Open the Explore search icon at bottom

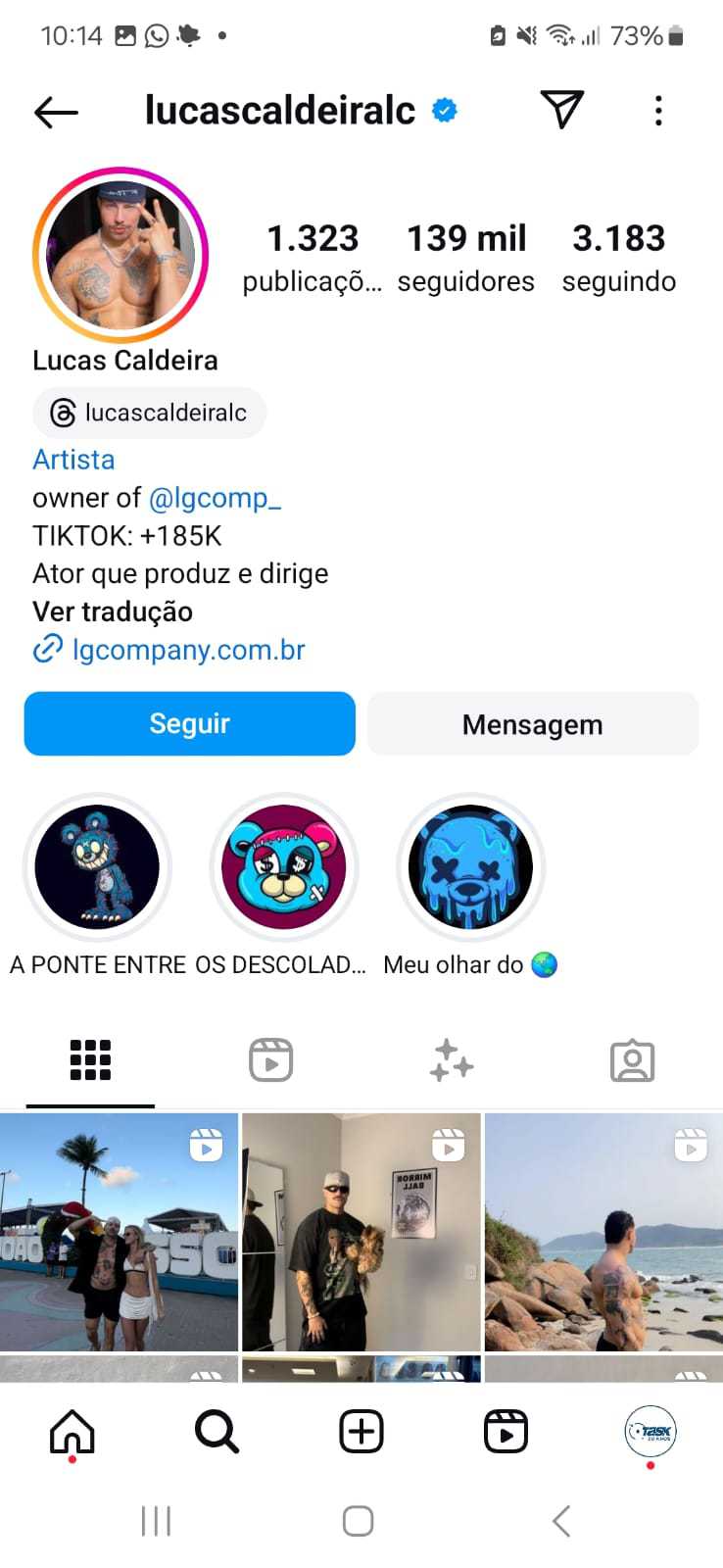pyautogui.click(x=217, y=1431)
